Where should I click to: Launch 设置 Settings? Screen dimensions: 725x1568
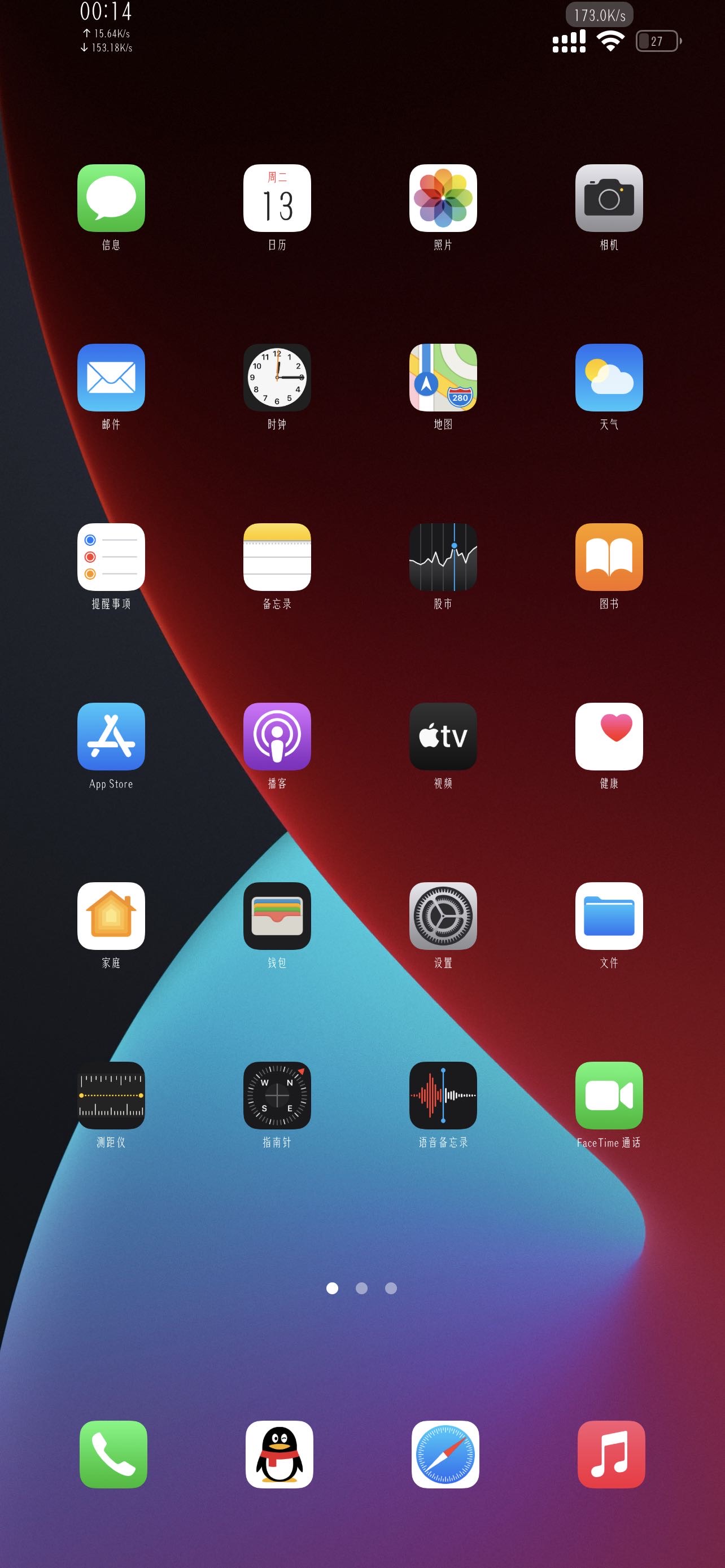click(443, 916)
